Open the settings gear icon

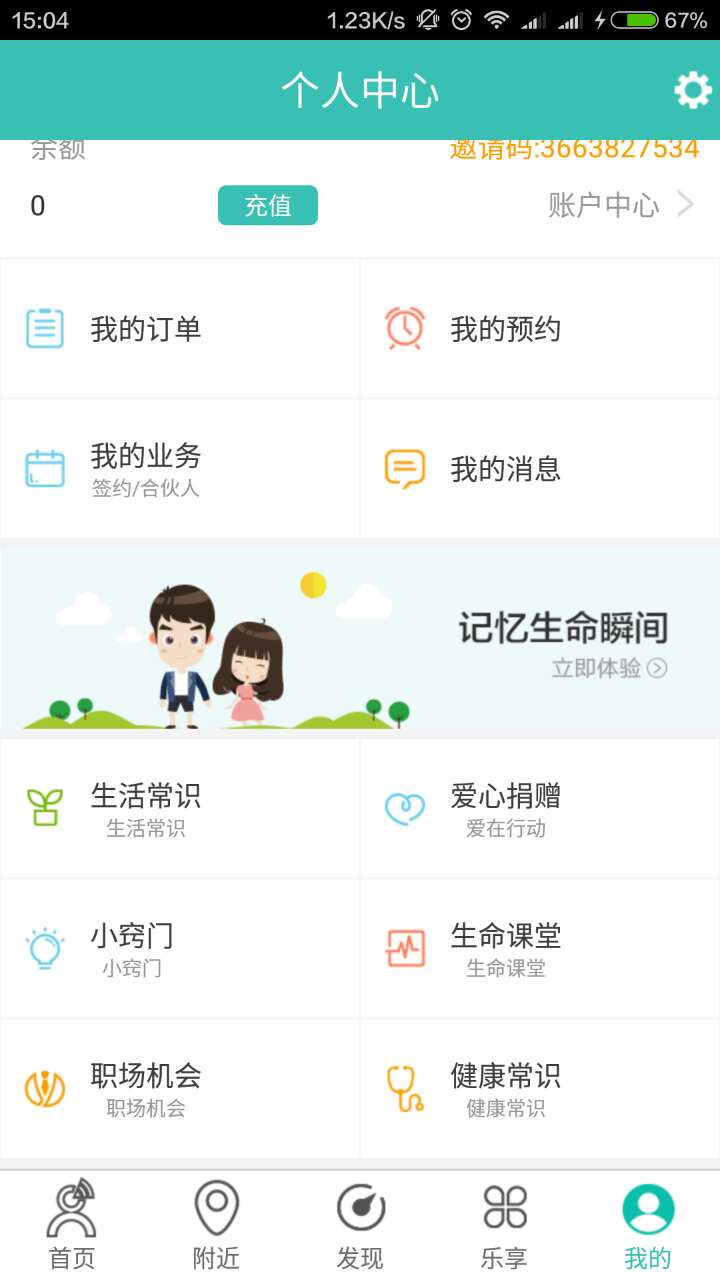[692, 91]
